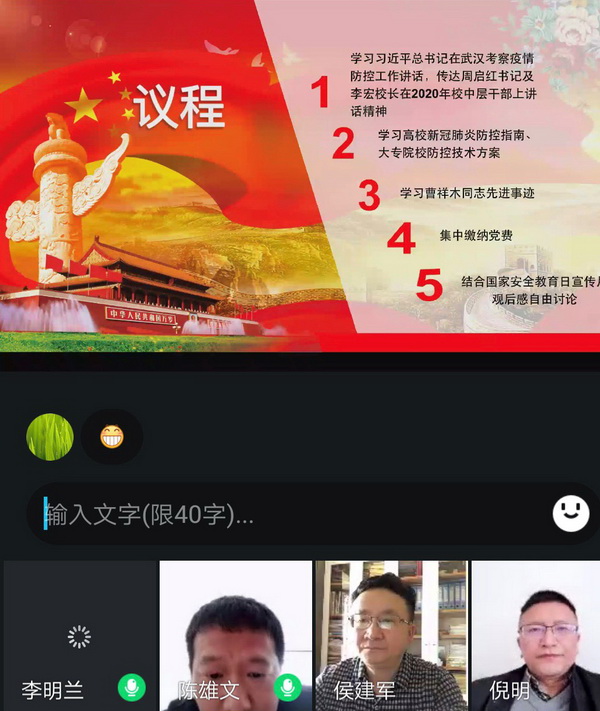The width and height of the screenshot is (600, 711).
Task: Open 李明兰's participant tile
Action: (80, 636)
